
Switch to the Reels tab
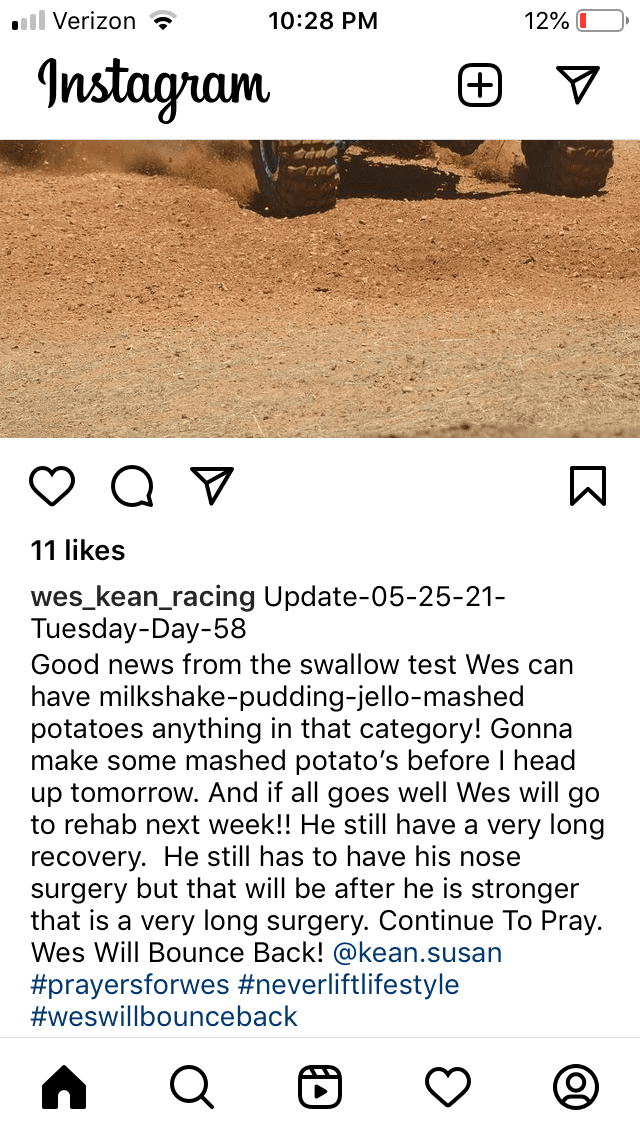click(320, 1086)
